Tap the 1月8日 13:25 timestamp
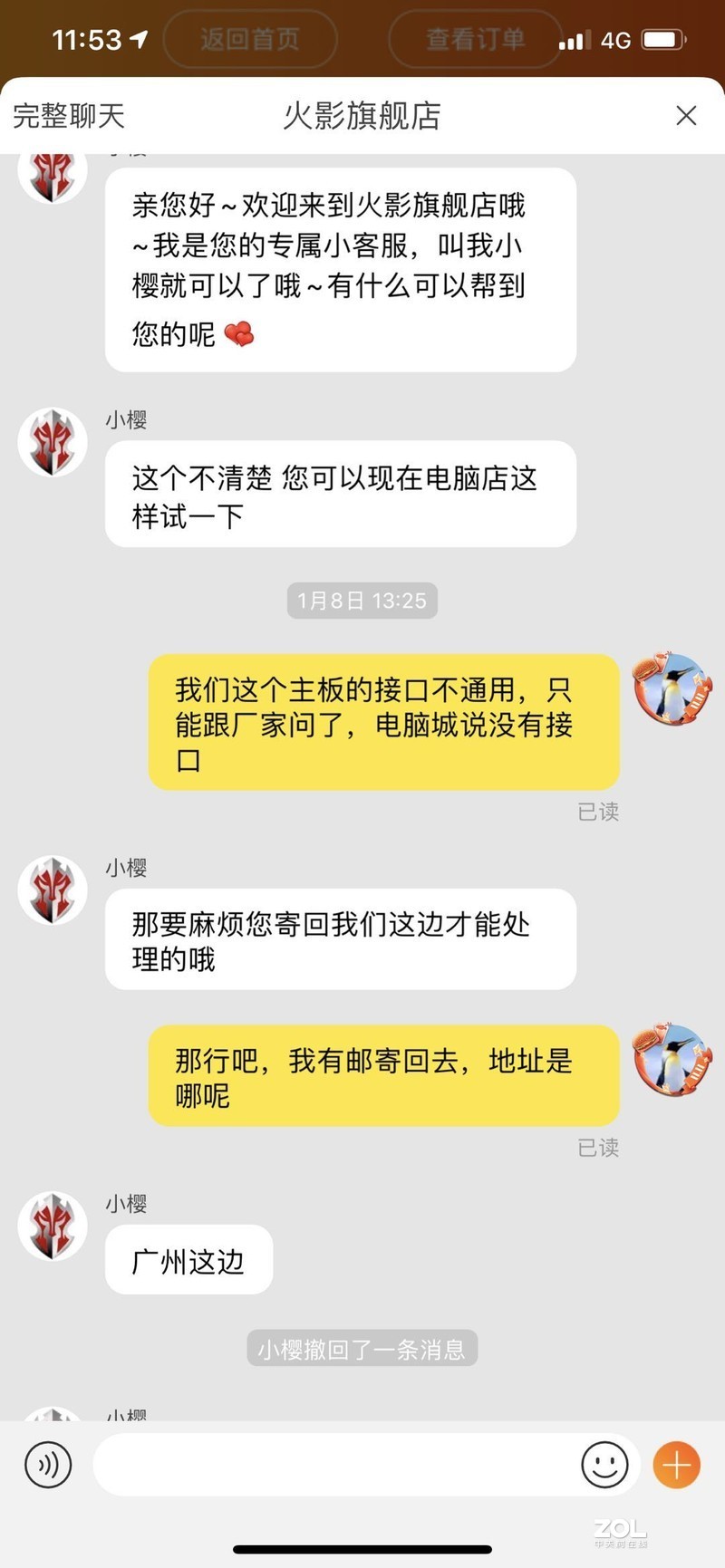Viewport: 725px width, 1568px height. click(362, 600)
